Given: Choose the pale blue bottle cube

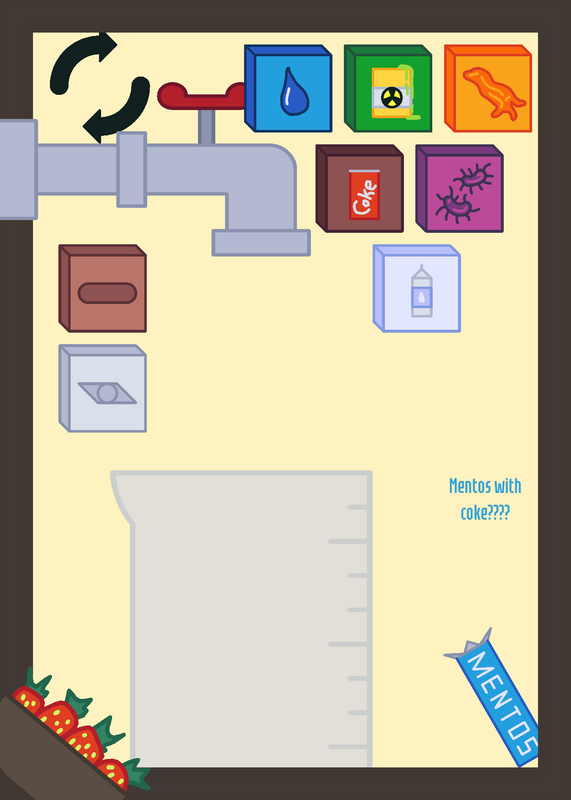Looking at the screenshot, I should coord(417,288).
